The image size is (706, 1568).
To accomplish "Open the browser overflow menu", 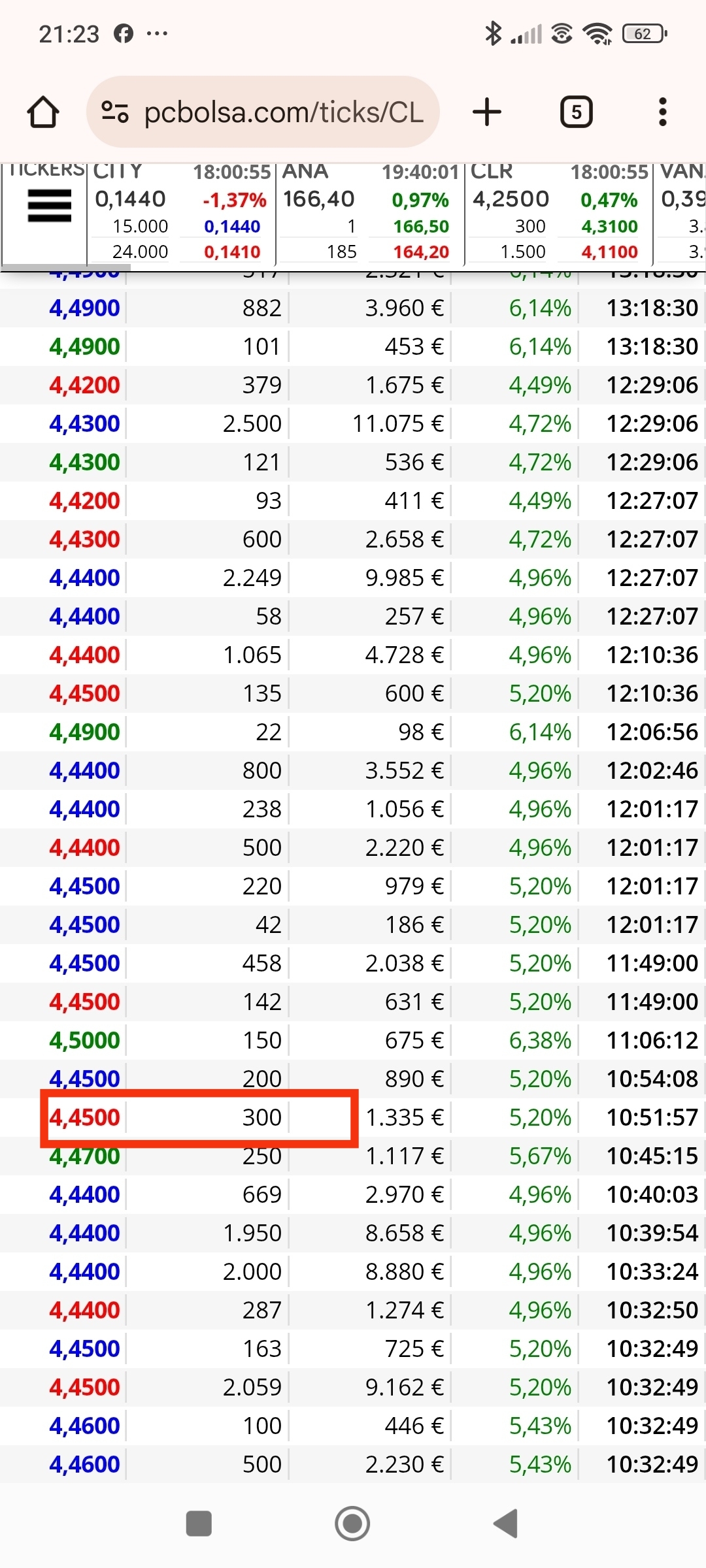I will (663, 112).
